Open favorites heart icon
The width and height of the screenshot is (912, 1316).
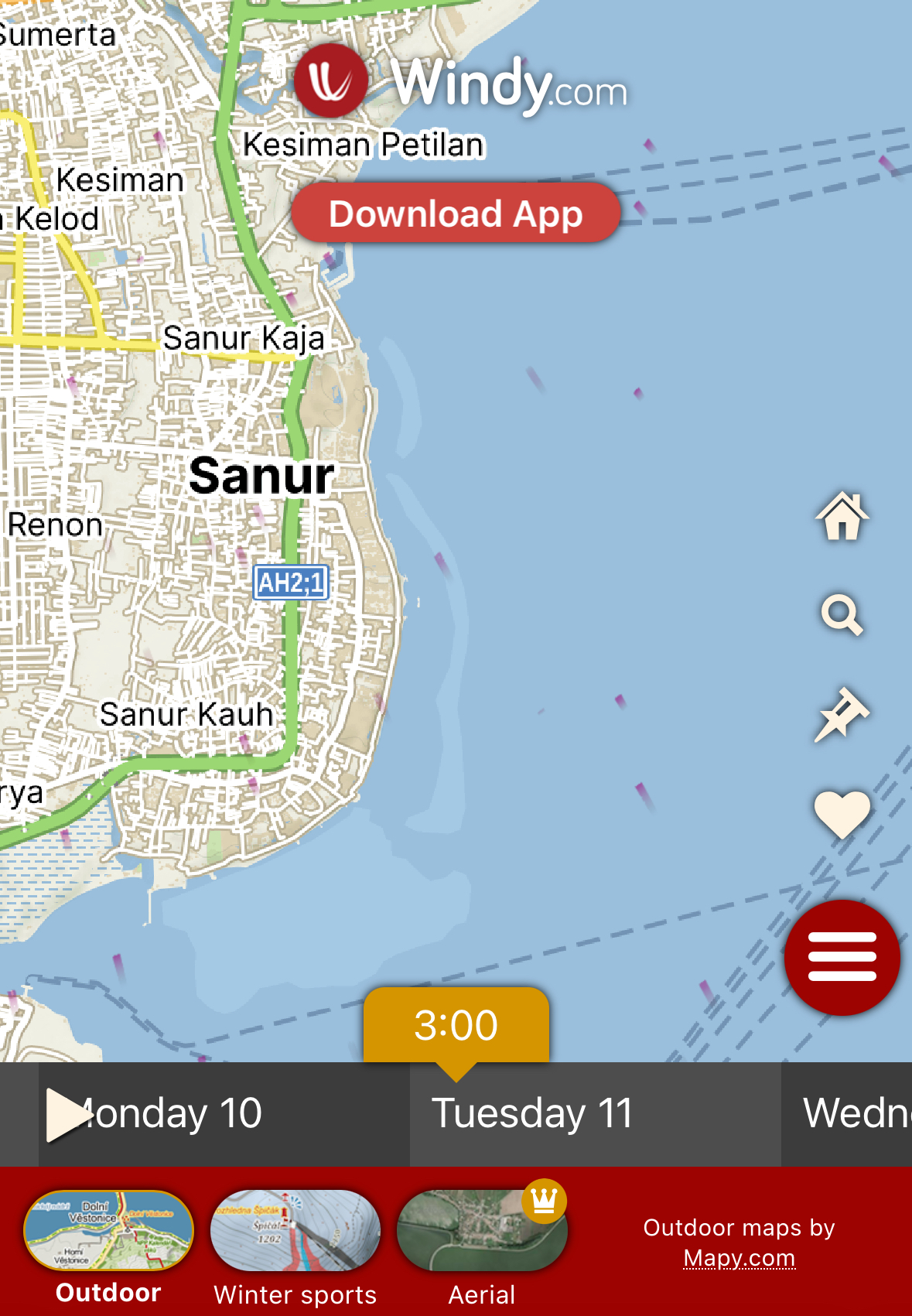(842, 813)
